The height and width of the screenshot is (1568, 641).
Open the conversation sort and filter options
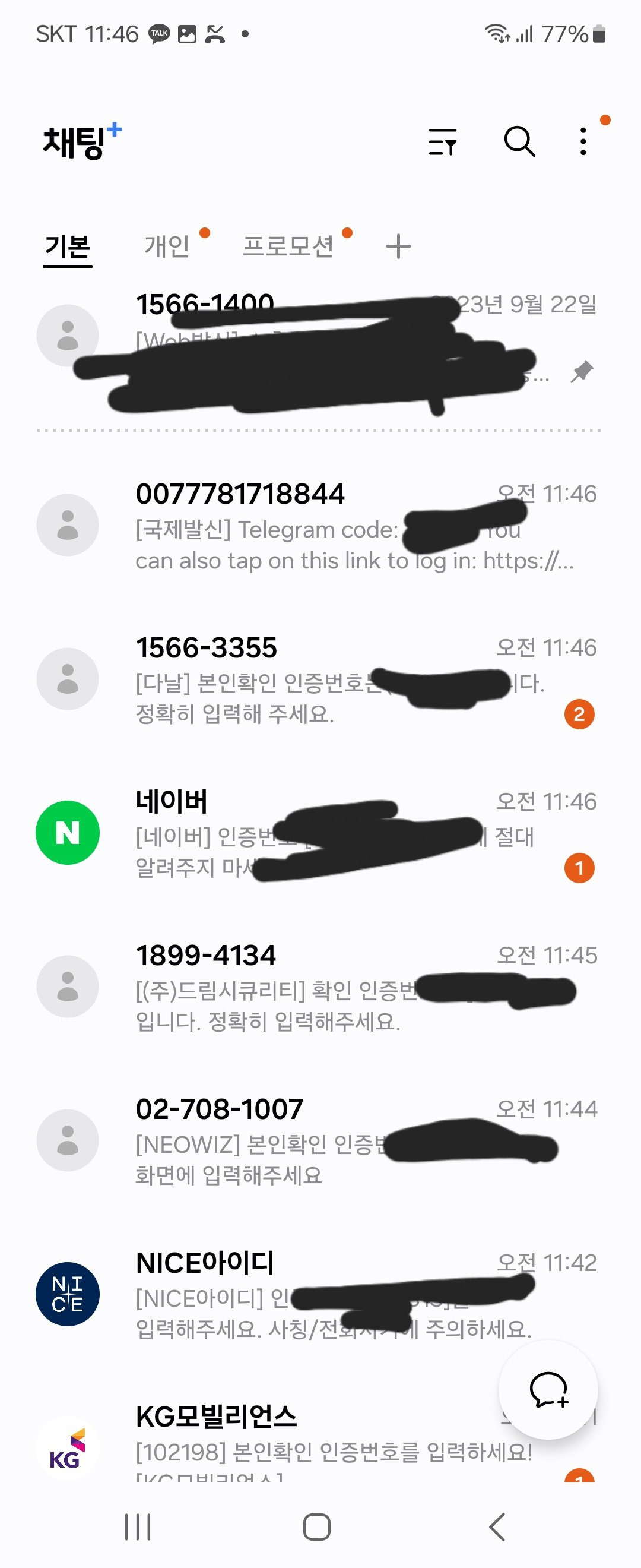tap(442, 143)
